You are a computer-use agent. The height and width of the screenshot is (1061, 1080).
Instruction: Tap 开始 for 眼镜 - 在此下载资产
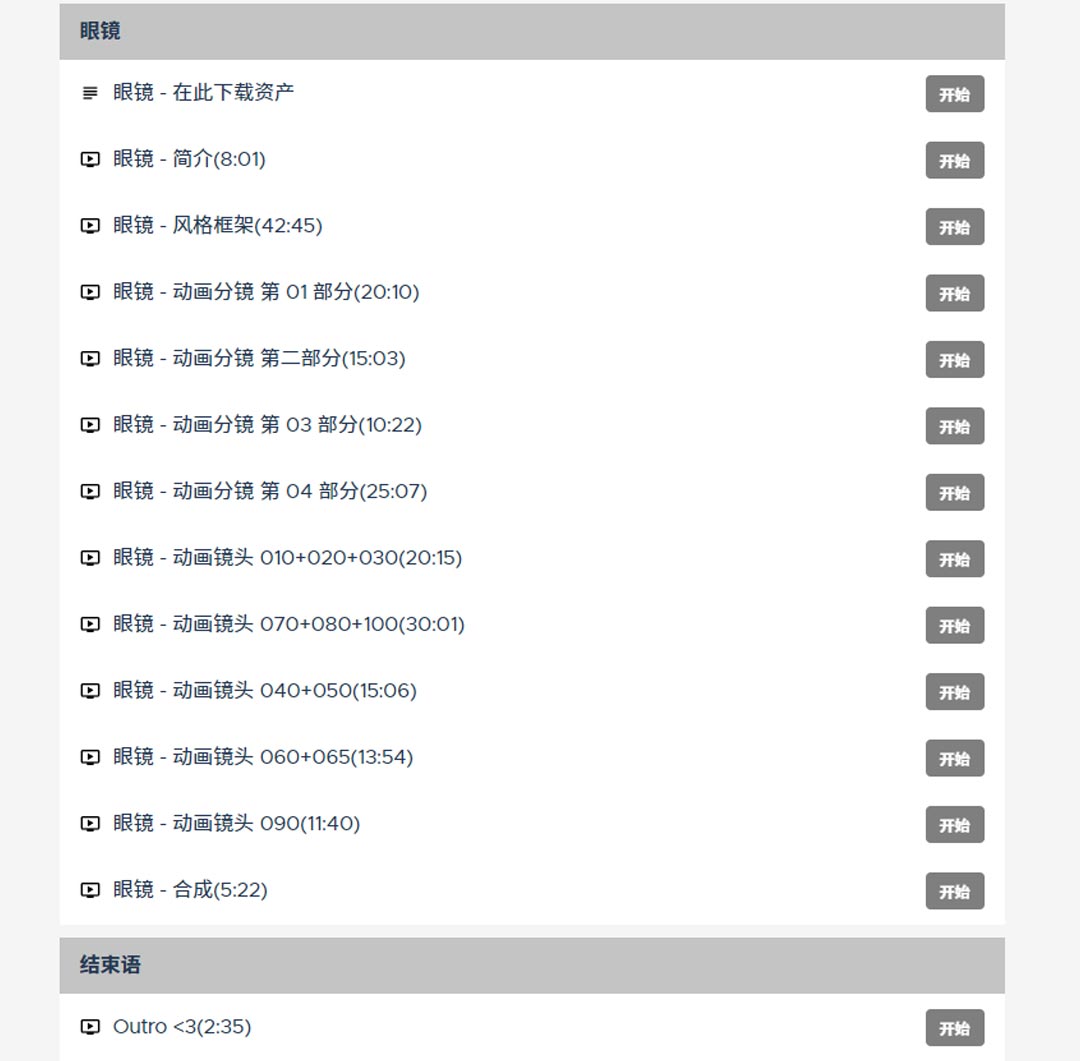(x=954, y=94)
